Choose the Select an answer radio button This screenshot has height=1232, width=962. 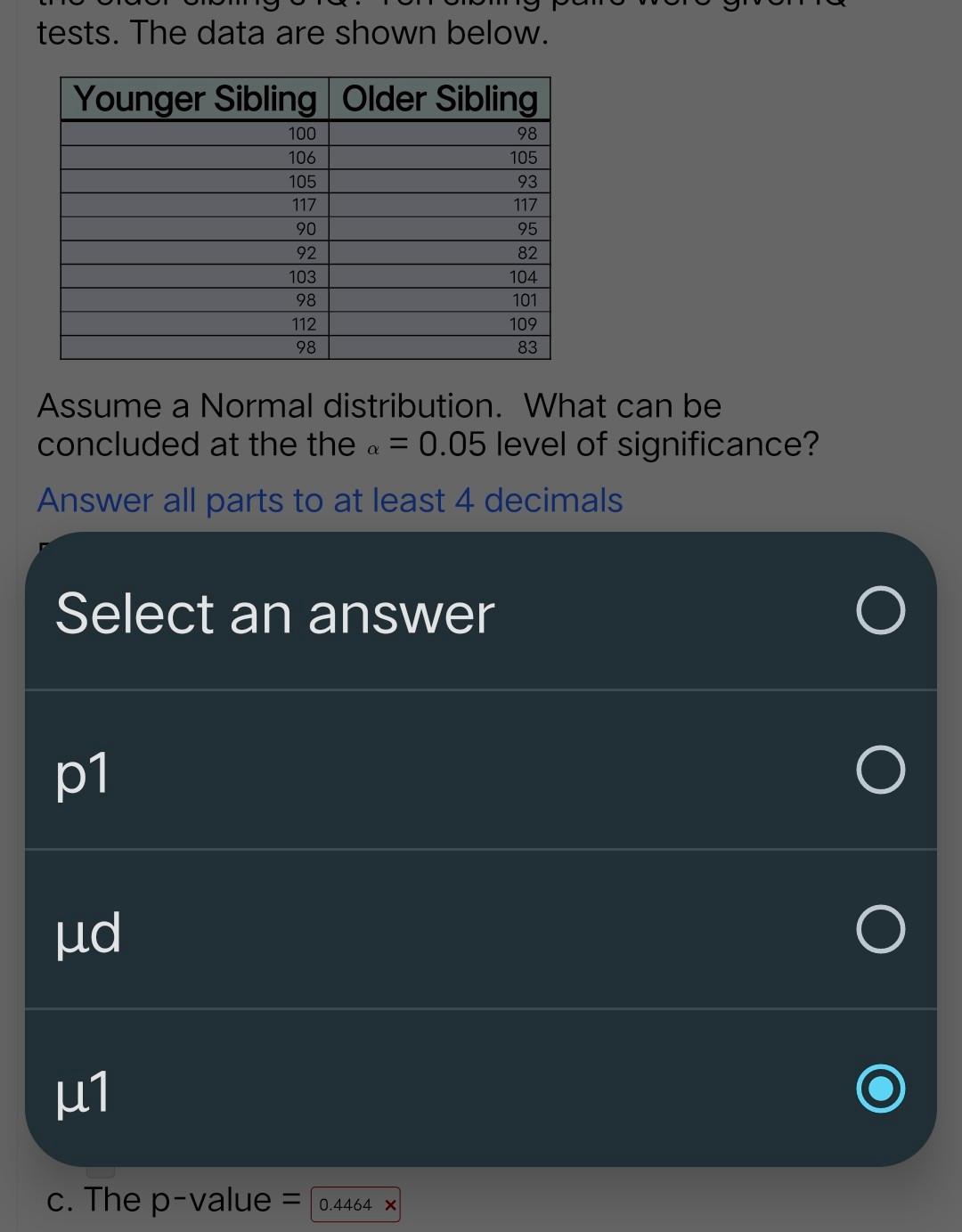(879, 611)
